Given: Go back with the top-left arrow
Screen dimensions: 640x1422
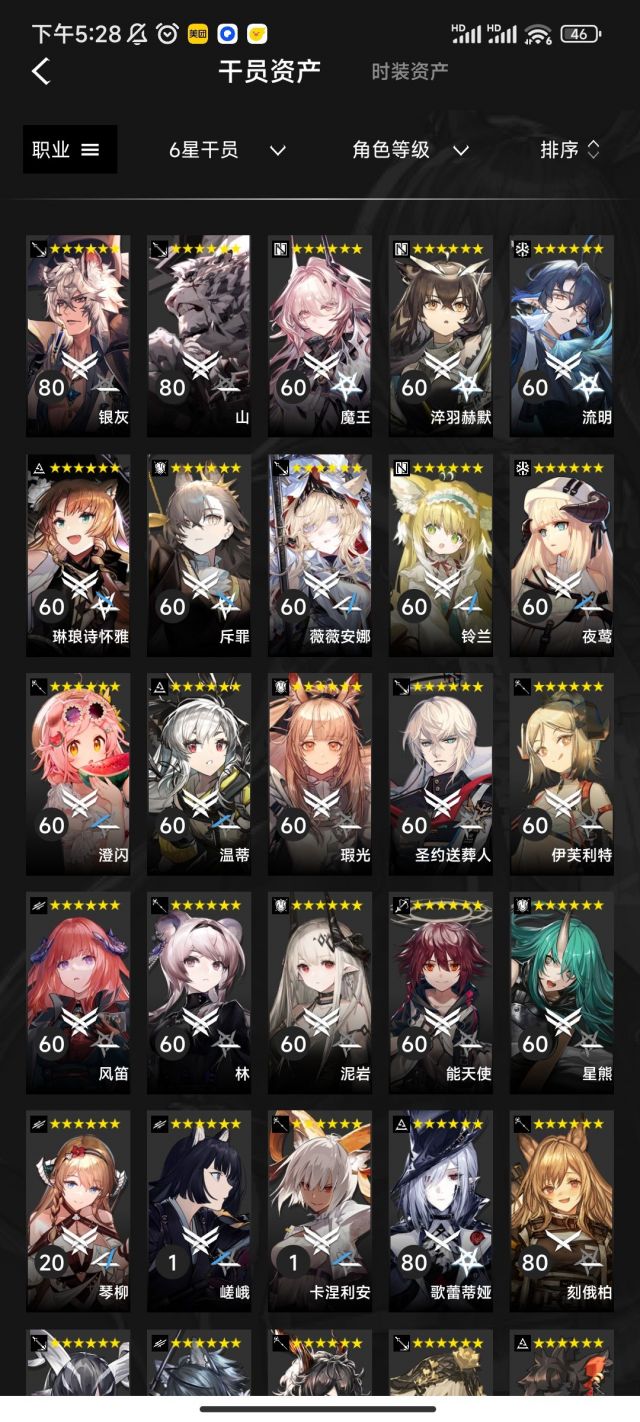Looking at the screenshot, I should 41,71.
